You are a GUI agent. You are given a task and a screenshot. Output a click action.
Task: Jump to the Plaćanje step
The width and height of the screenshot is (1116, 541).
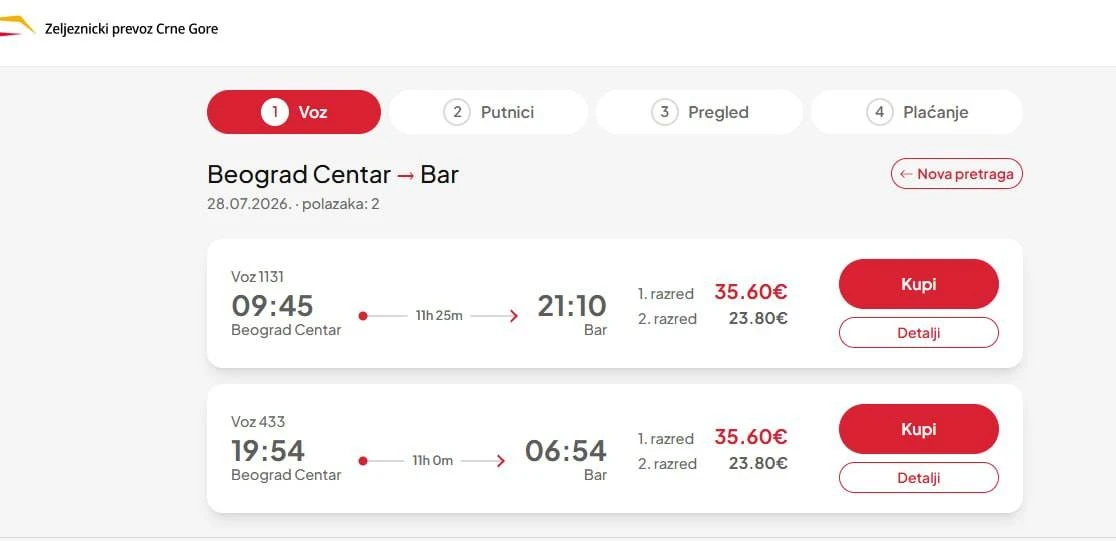917,112
